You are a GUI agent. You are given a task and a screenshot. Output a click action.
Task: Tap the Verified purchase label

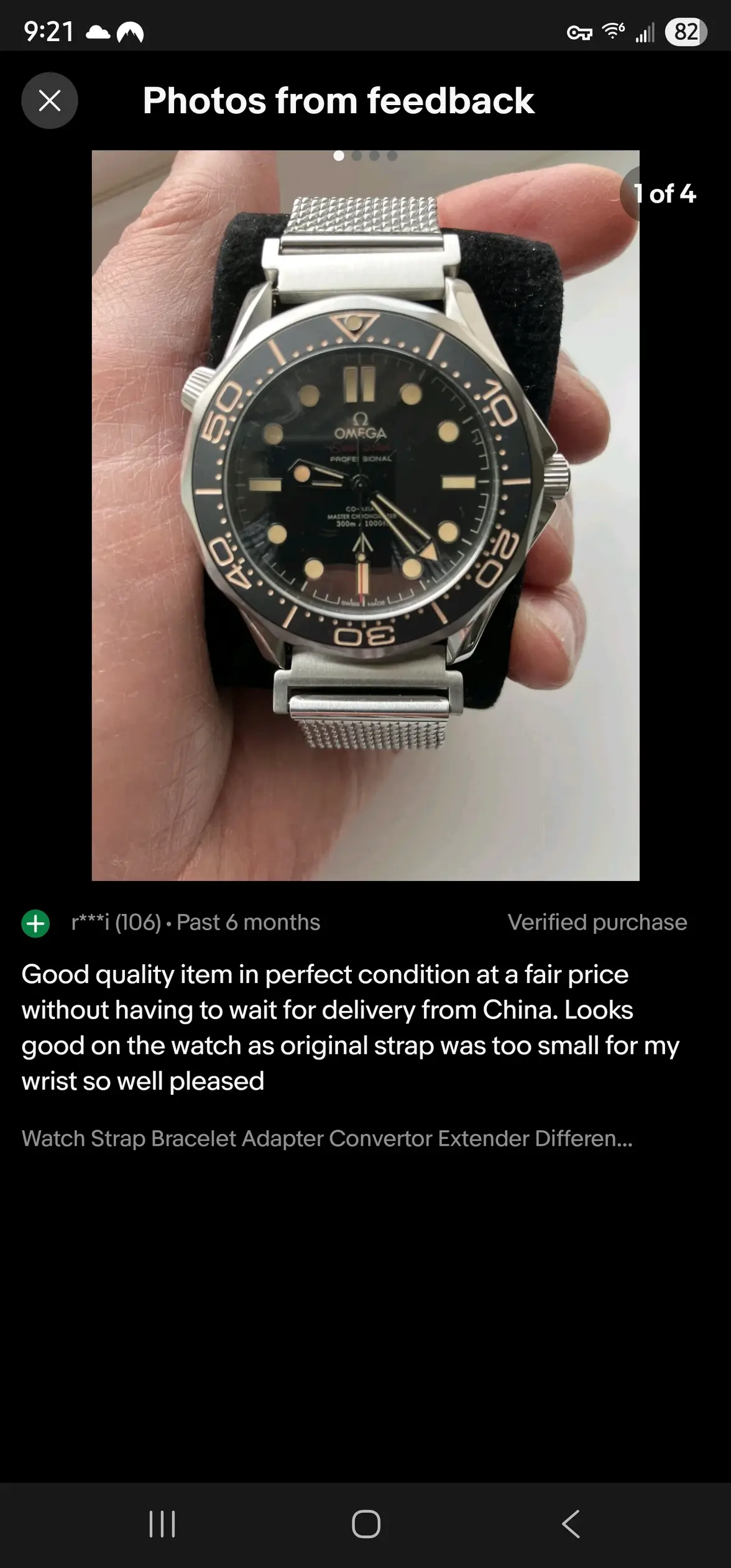[x=596, y=923]
